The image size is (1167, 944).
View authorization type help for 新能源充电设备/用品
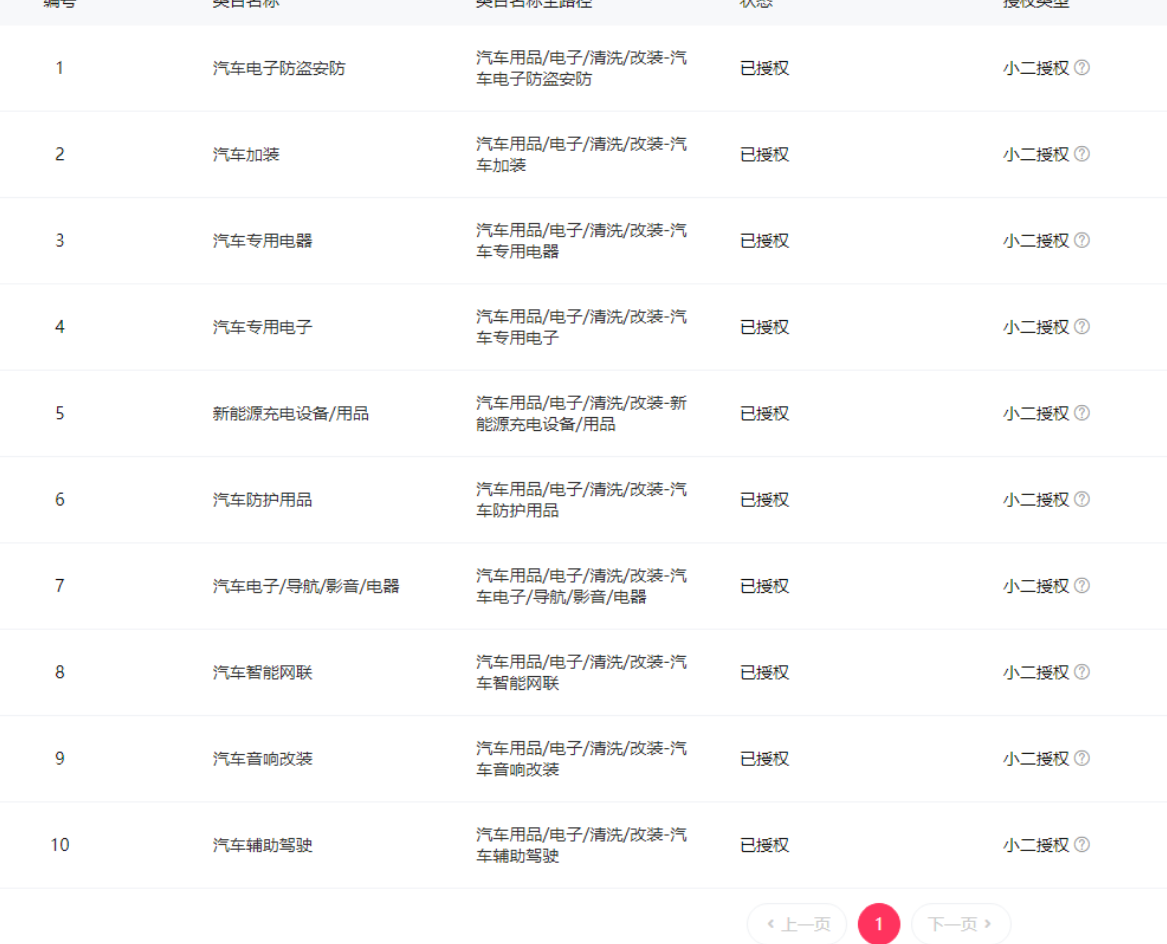coord(1082,413)
